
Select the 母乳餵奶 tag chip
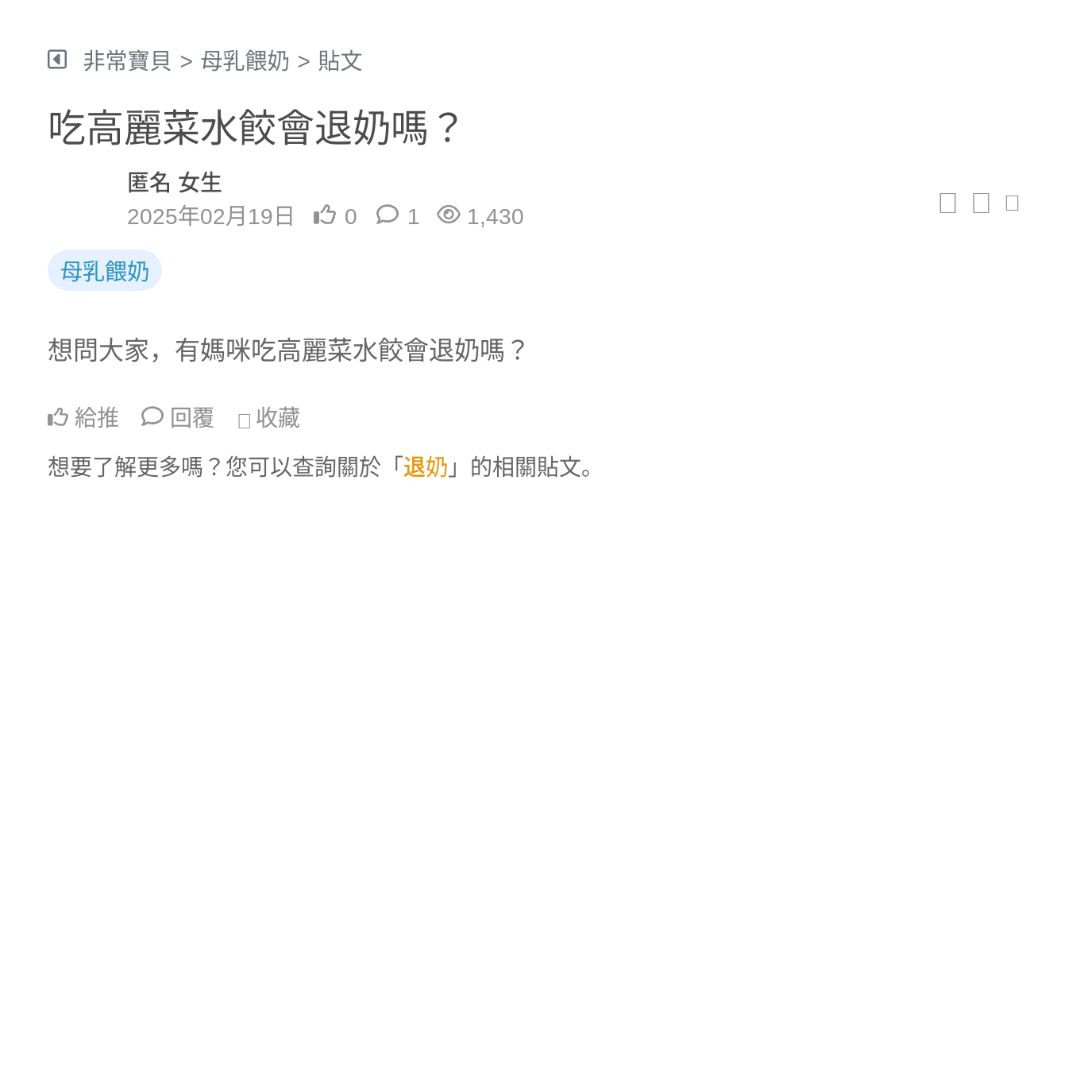tap(104, 271)
